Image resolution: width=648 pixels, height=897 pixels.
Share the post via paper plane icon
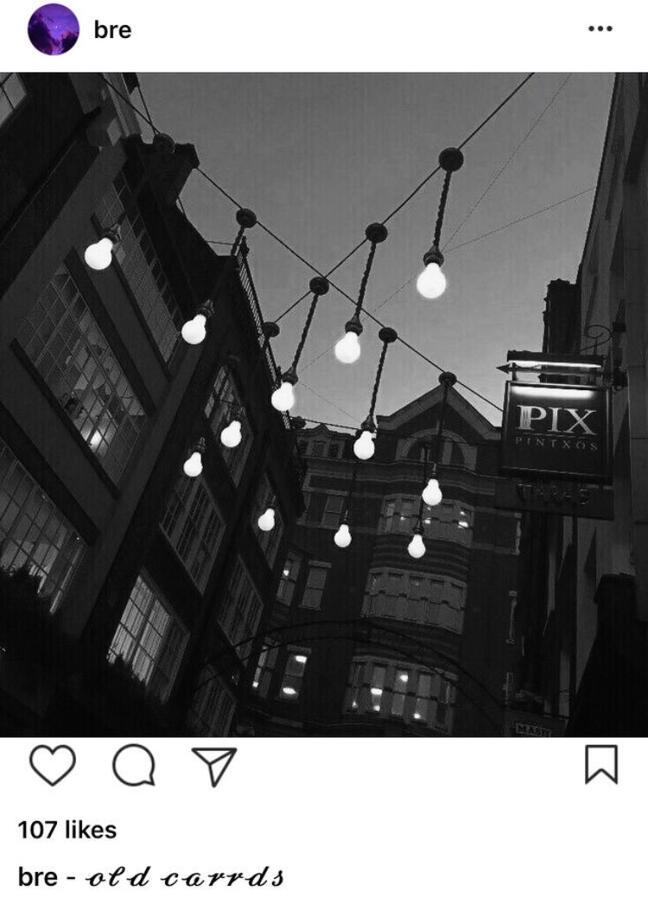tap(214, 766)
